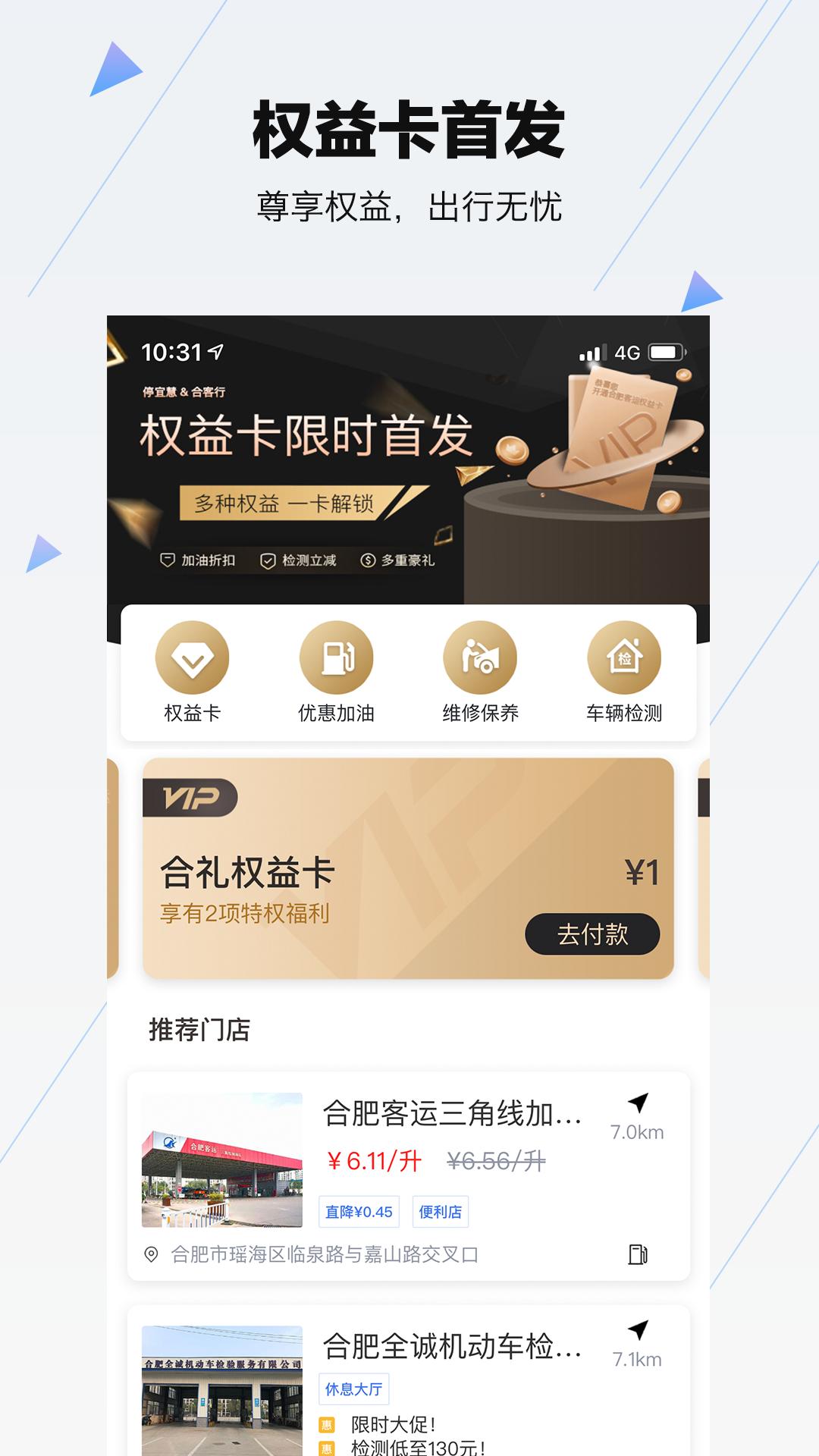Open 优惠加油 fuel pump icon

click(x=337, y=659)
